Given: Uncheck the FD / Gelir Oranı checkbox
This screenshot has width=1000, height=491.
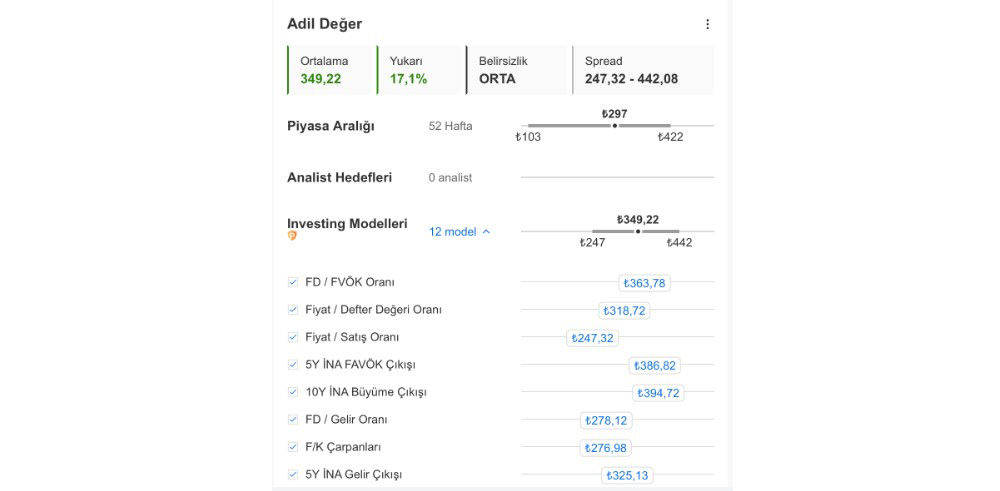Looking at the screenshot, I should click(x=293, y=420).
